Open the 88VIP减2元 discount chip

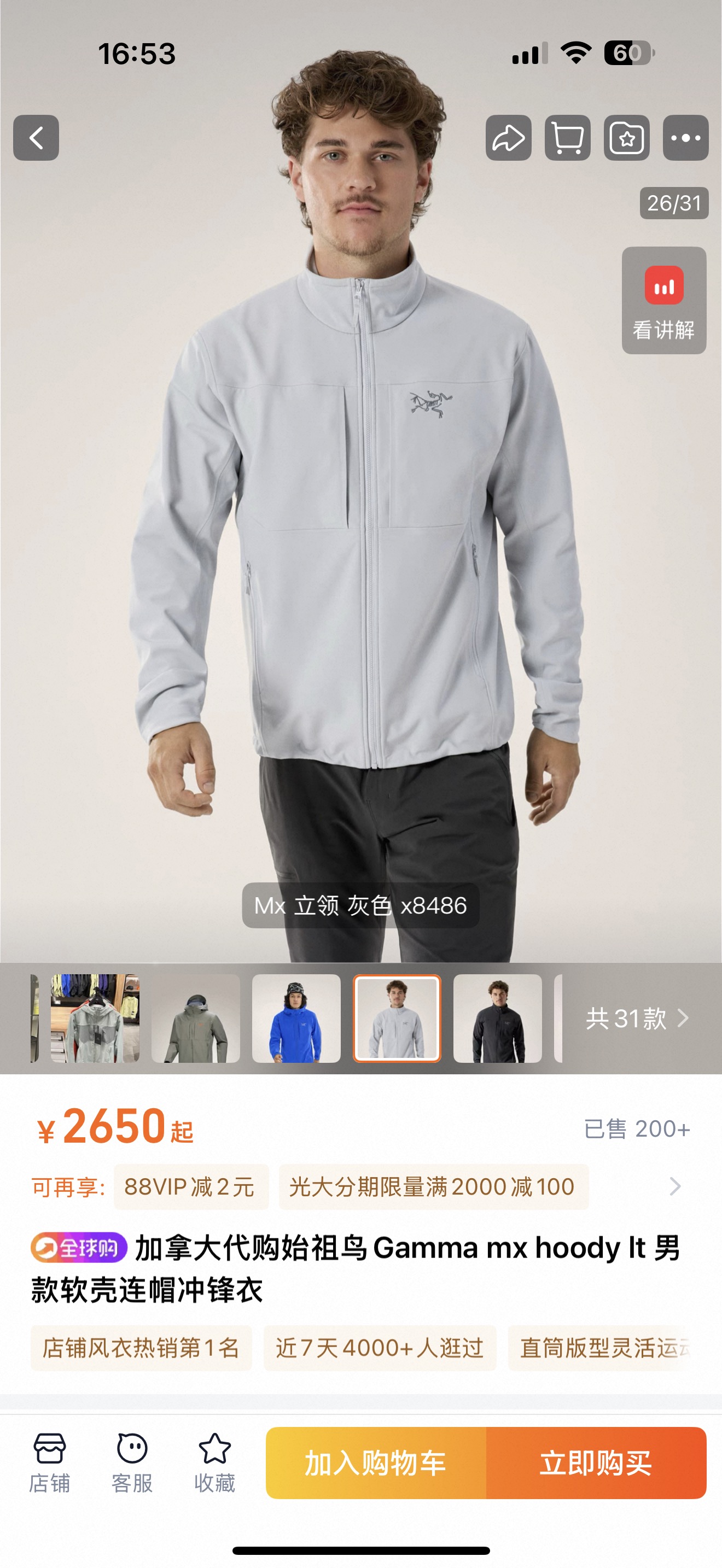pos(190,1186)
